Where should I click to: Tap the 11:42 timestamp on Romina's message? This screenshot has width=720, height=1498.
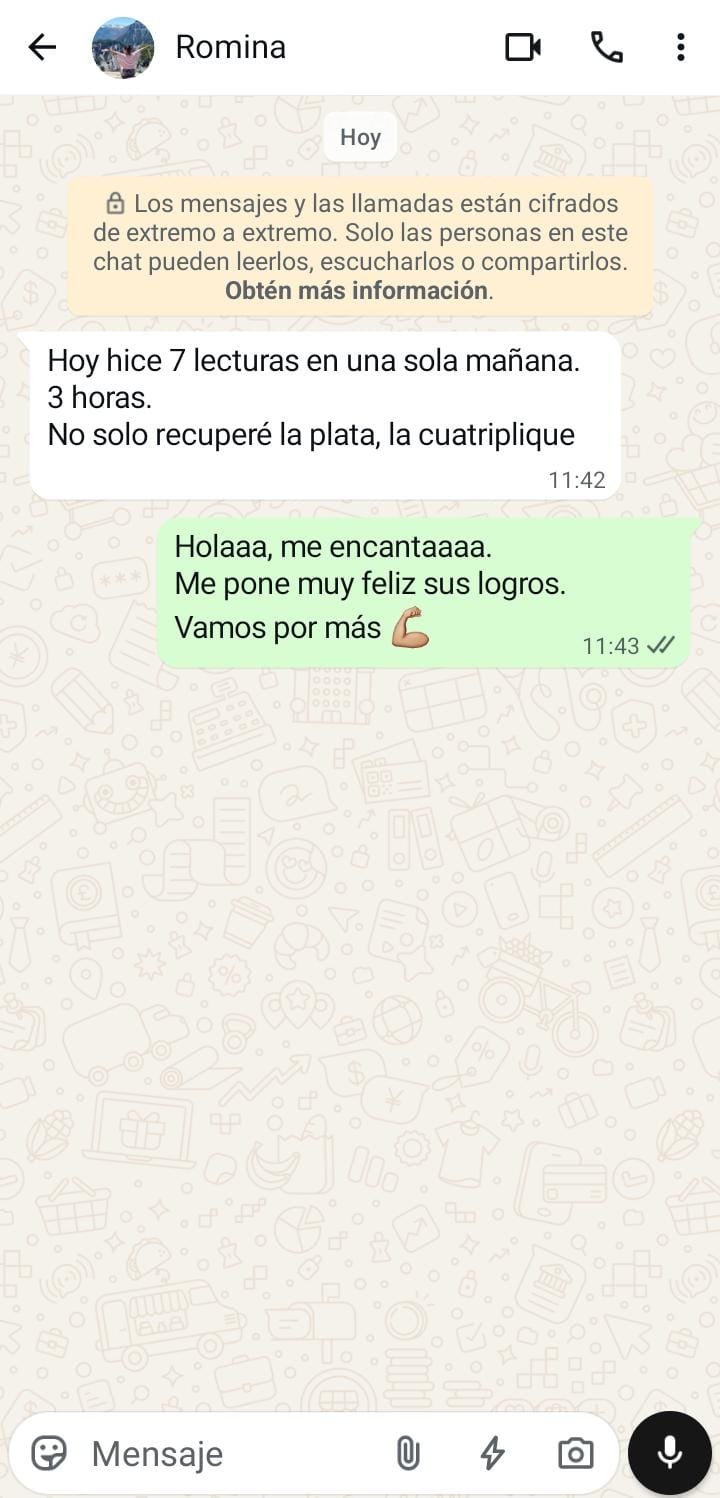[x=578, y=479]
